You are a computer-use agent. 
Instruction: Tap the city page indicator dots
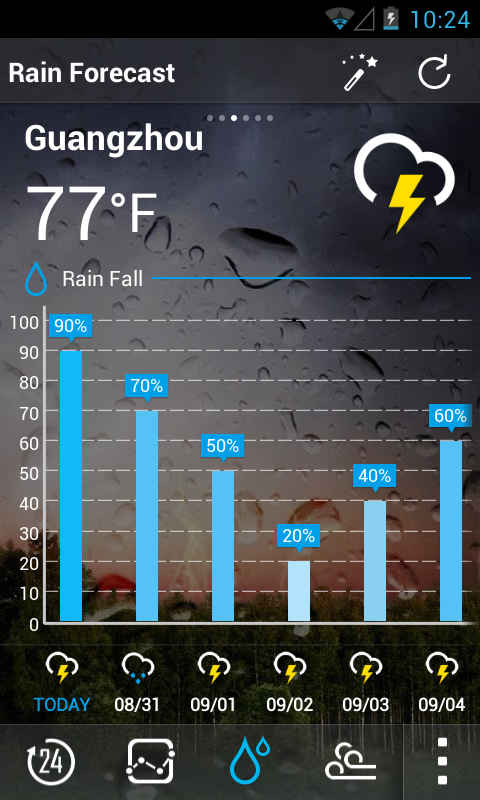(240, 118)
